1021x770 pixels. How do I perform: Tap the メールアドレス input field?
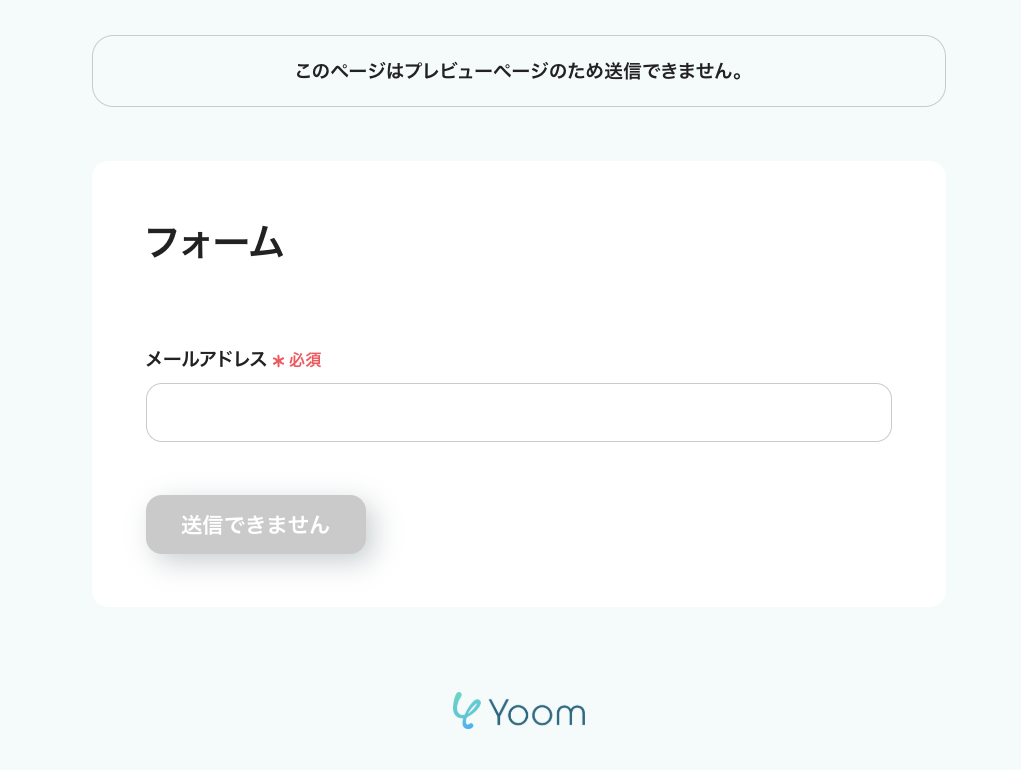pos(518,412)
